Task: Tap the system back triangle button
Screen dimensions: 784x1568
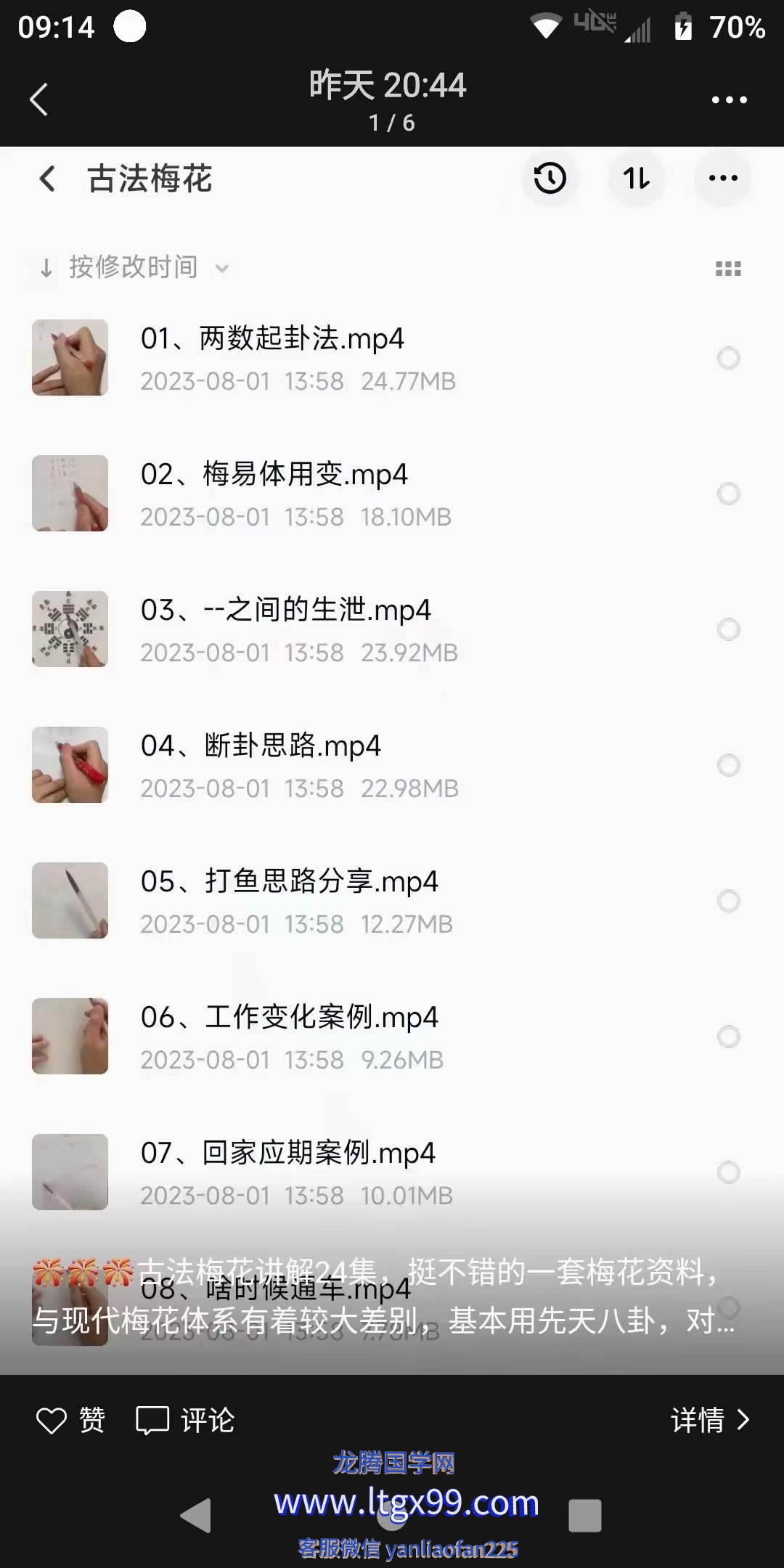Action: click(x=196, y=1515)
